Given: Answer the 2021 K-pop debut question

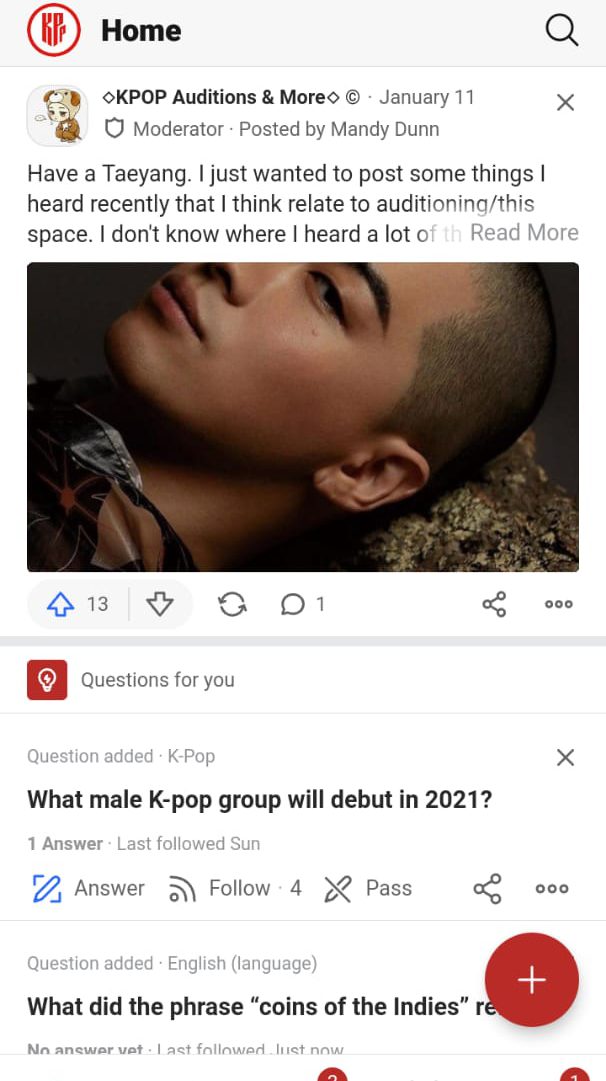Looking at the screenshot, I should click(x=88, y=888).
